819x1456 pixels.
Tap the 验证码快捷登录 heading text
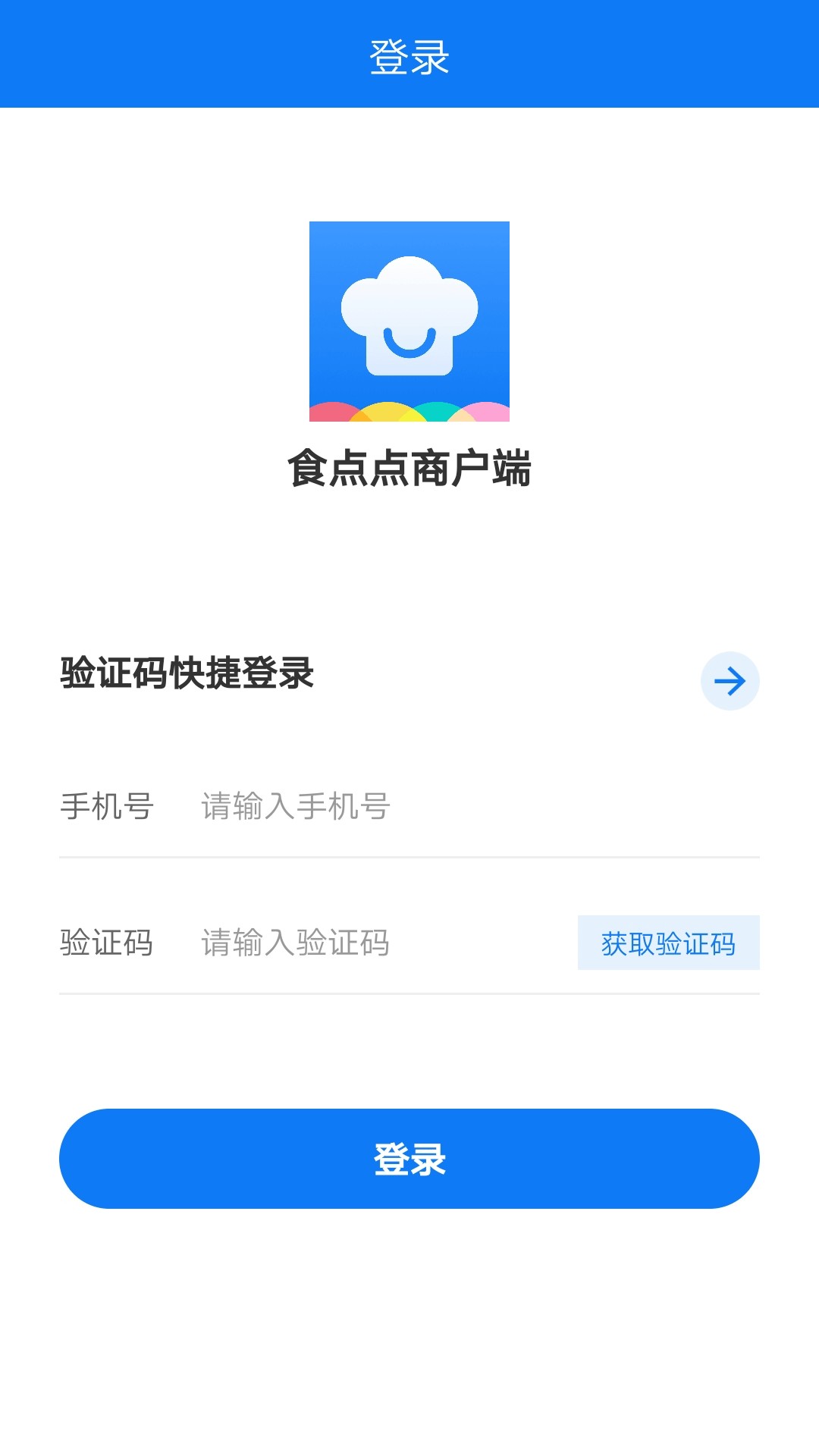(x=190, y=673)
